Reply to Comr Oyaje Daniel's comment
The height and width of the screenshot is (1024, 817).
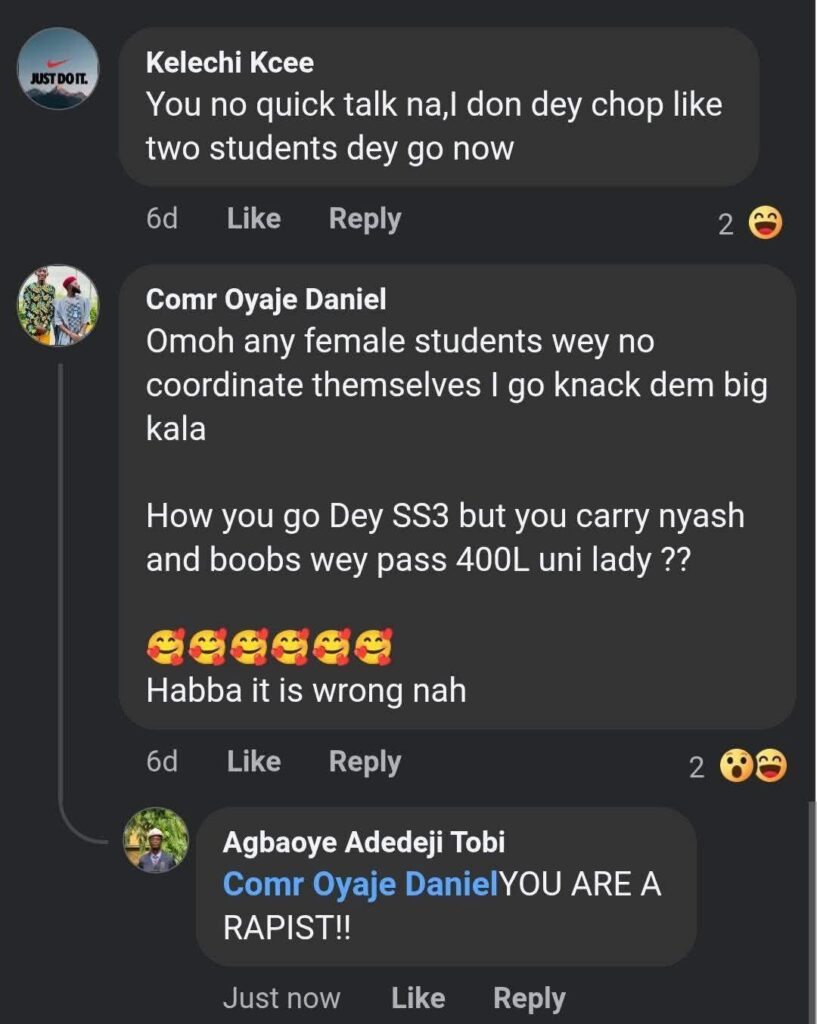pyautogui.click(x=364, y=761)
